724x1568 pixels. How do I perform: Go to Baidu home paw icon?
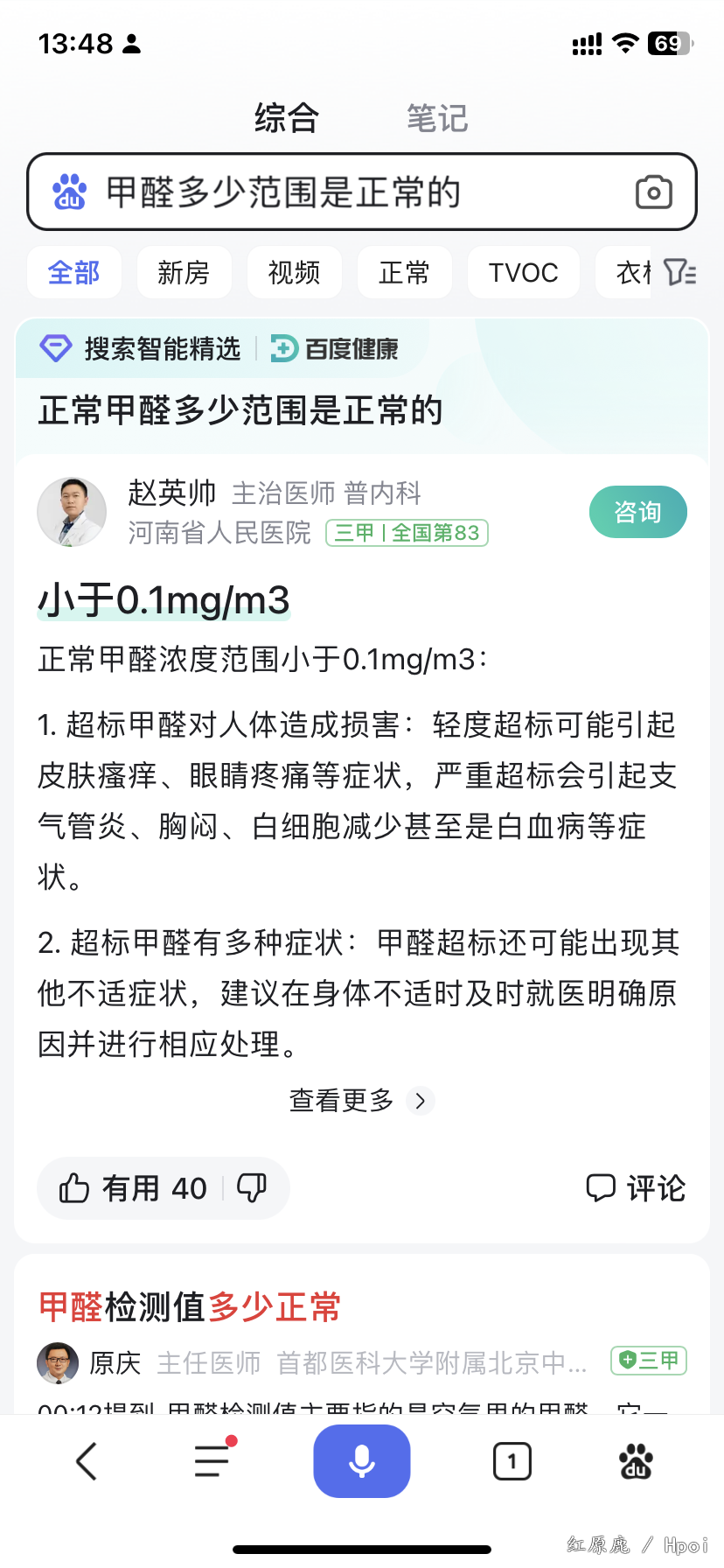[x=636, y=1461]
